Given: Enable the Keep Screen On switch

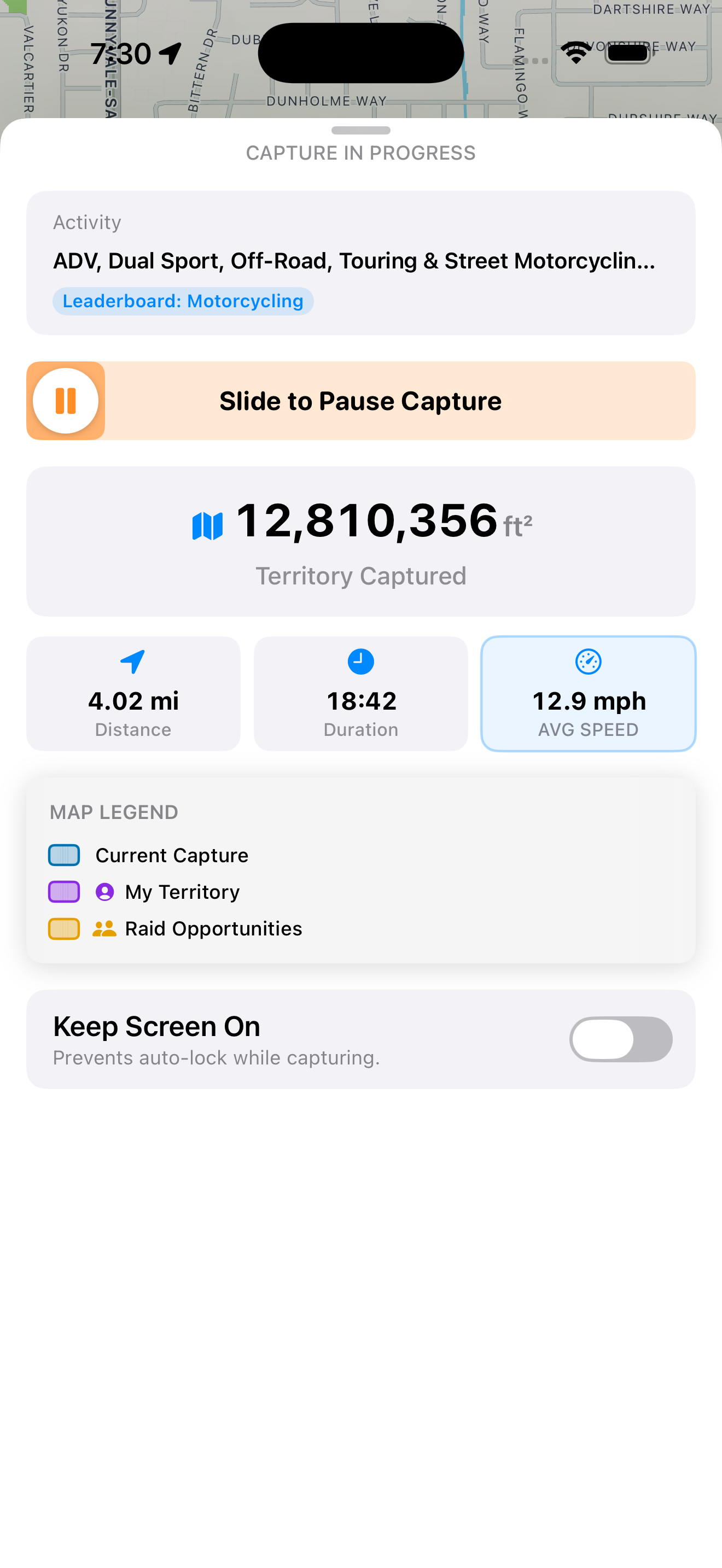Looking at the screenshot, I should click(x=620, y=1039).
